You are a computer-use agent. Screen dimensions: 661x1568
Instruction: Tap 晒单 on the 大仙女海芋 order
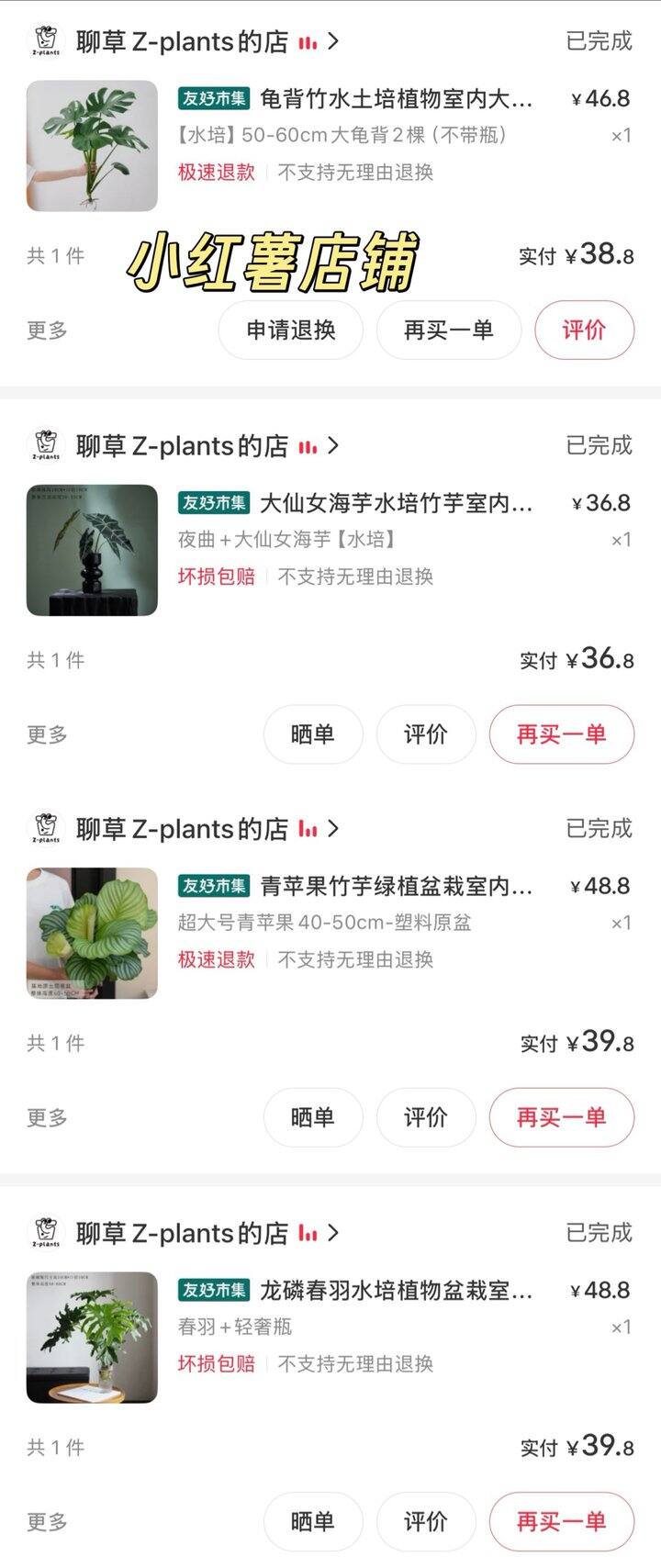[312, 734]
